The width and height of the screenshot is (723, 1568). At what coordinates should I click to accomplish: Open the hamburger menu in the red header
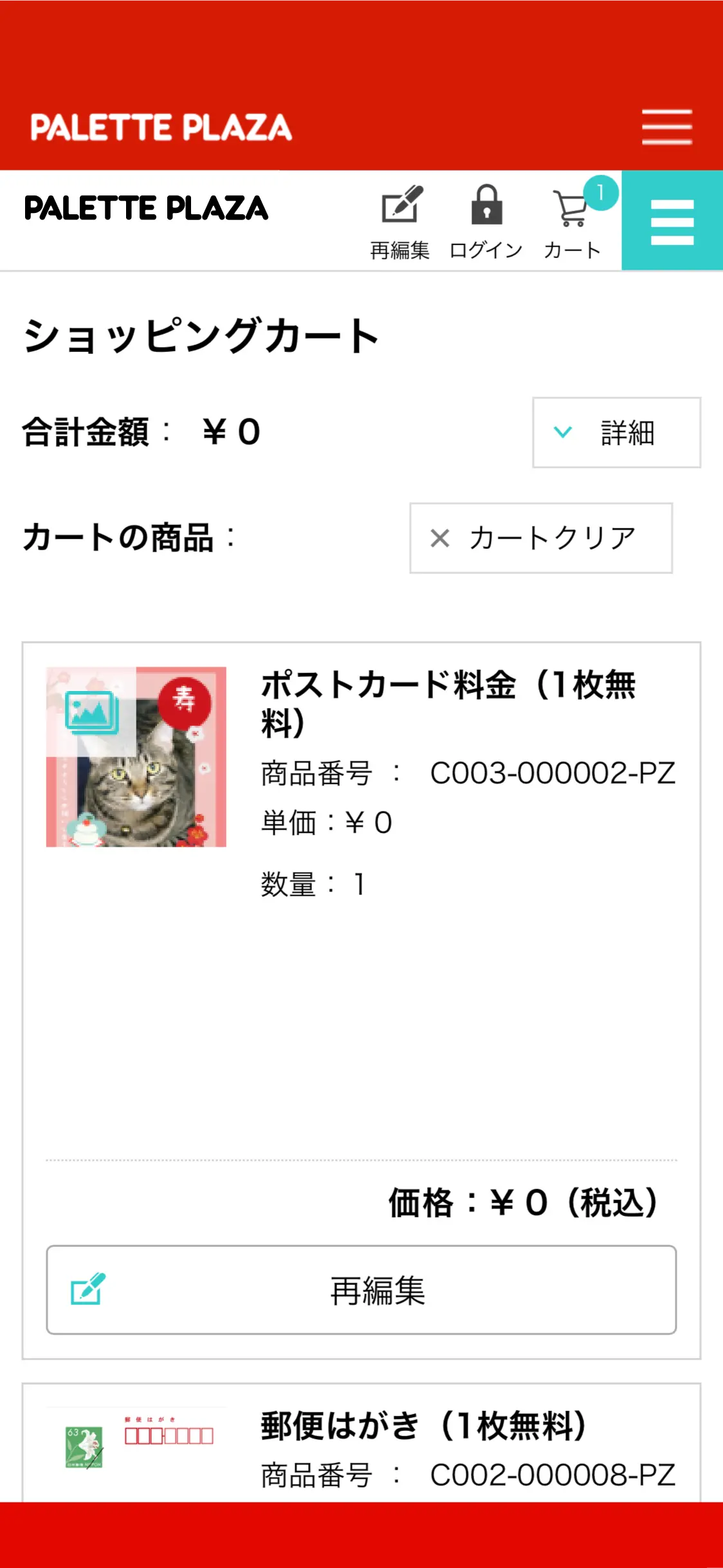[x=666, y=127]
